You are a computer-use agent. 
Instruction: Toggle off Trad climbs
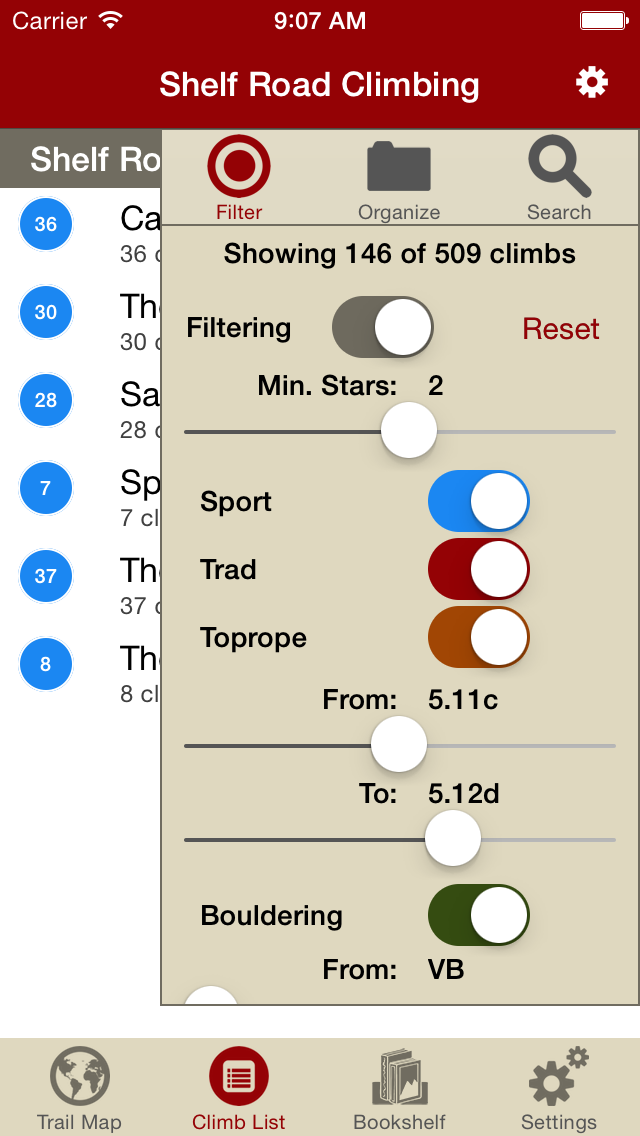(478, 569)
